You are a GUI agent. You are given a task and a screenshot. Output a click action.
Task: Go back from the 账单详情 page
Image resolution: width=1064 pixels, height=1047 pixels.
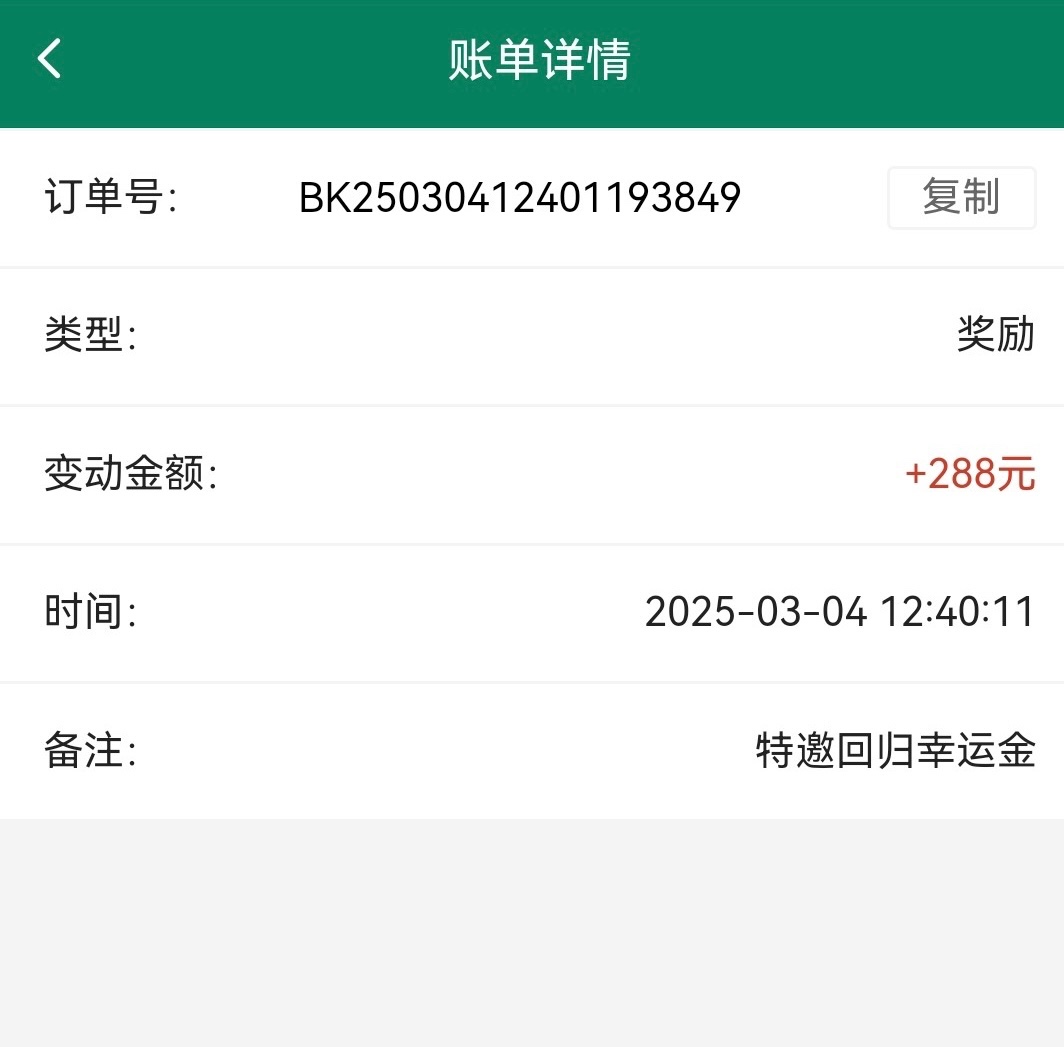[50, 58]
